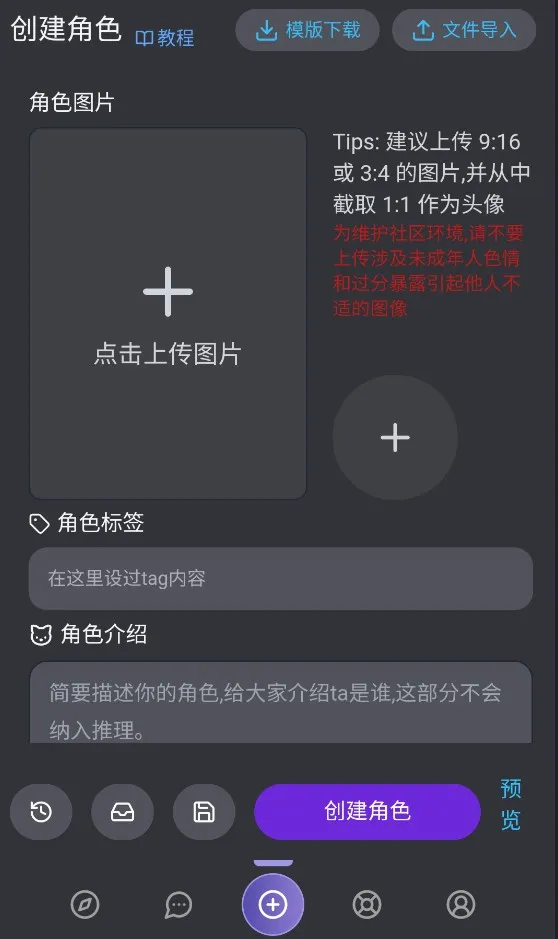Select the center plus create tab
This screenshot has height=939, width=558.
273,904
